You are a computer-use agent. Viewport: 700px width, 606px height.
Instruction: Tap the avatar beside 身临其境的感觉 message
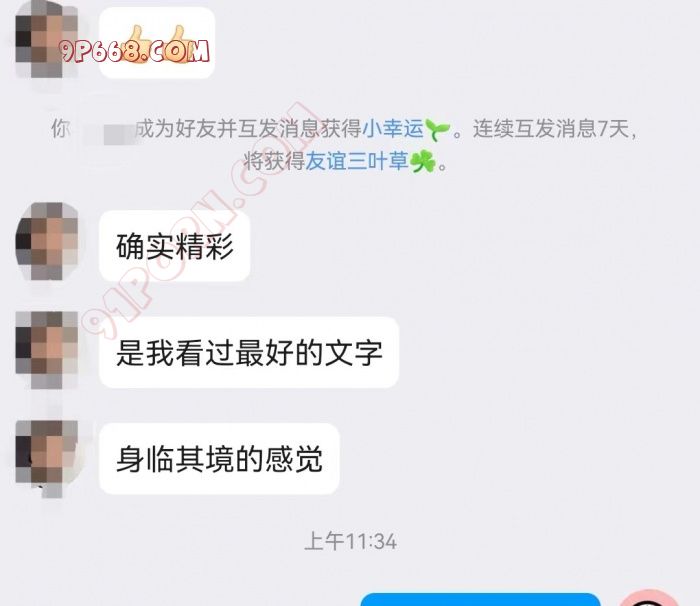[47, 457]
